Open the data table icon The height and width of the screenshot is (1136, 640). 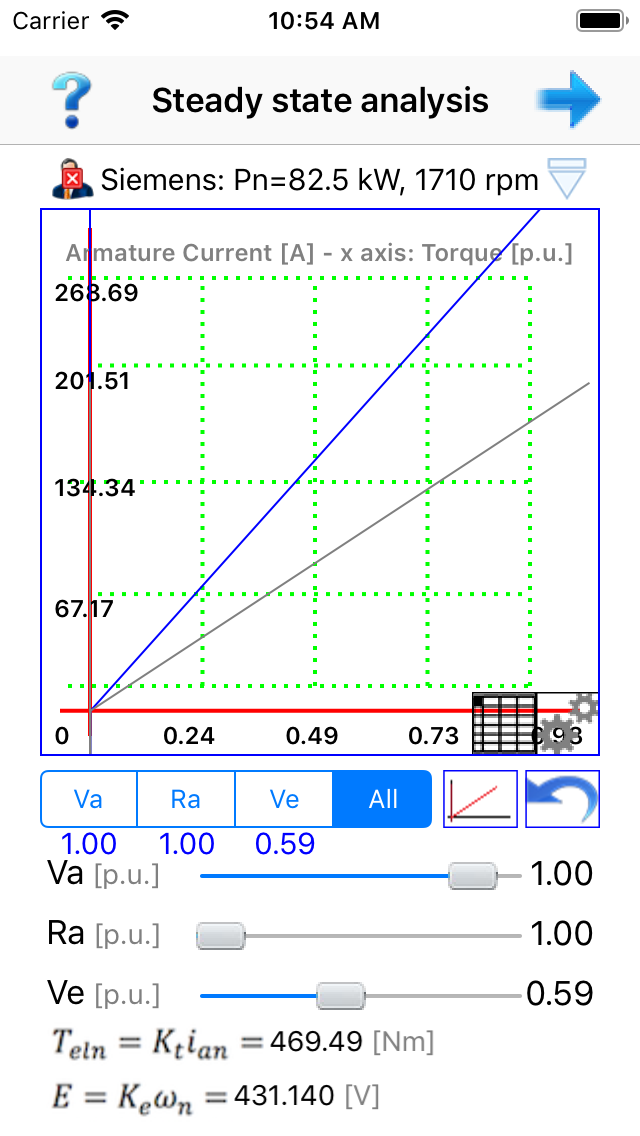[504, 723]
